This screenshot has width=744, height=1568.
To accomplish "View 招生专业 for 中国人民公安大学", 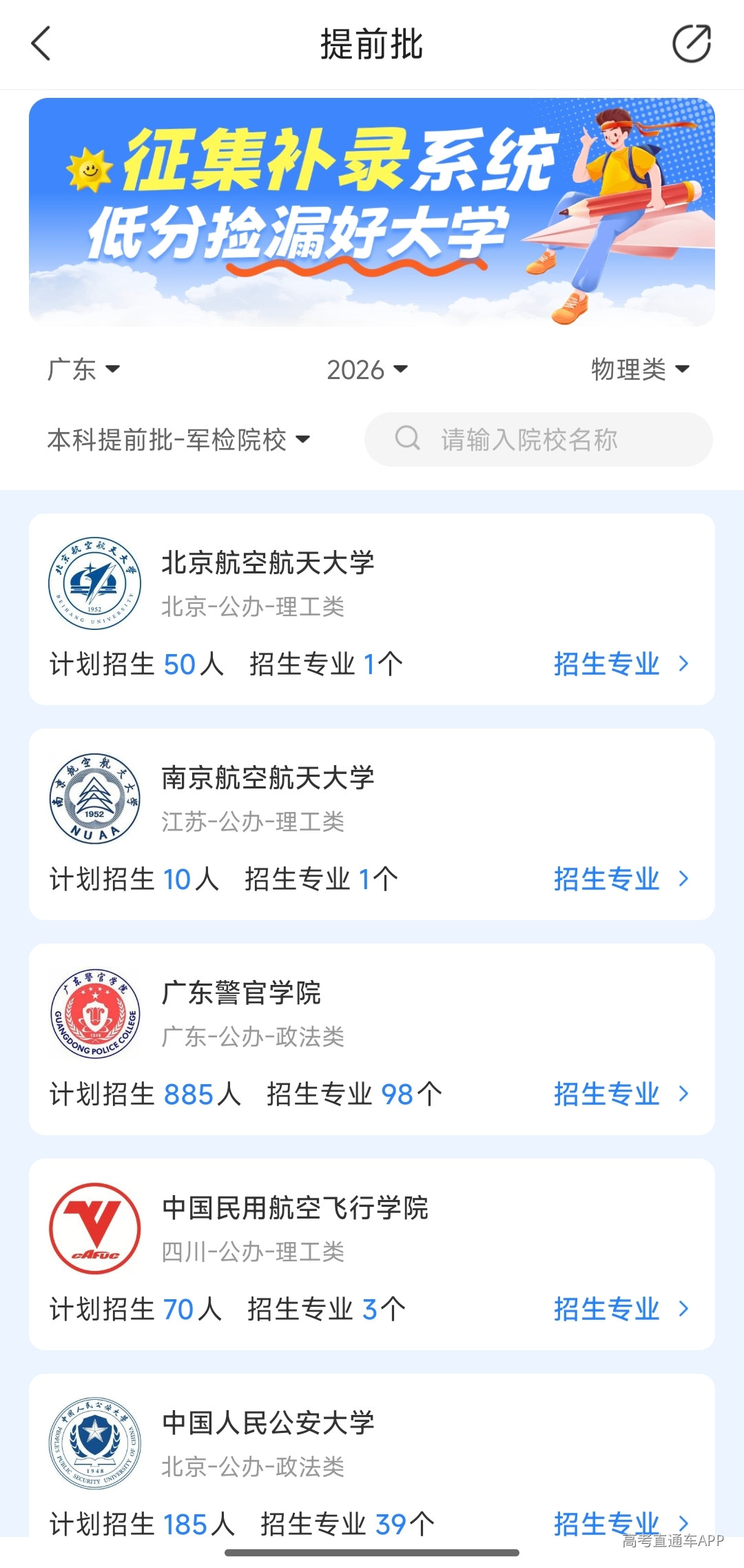I will [621, 1523].
